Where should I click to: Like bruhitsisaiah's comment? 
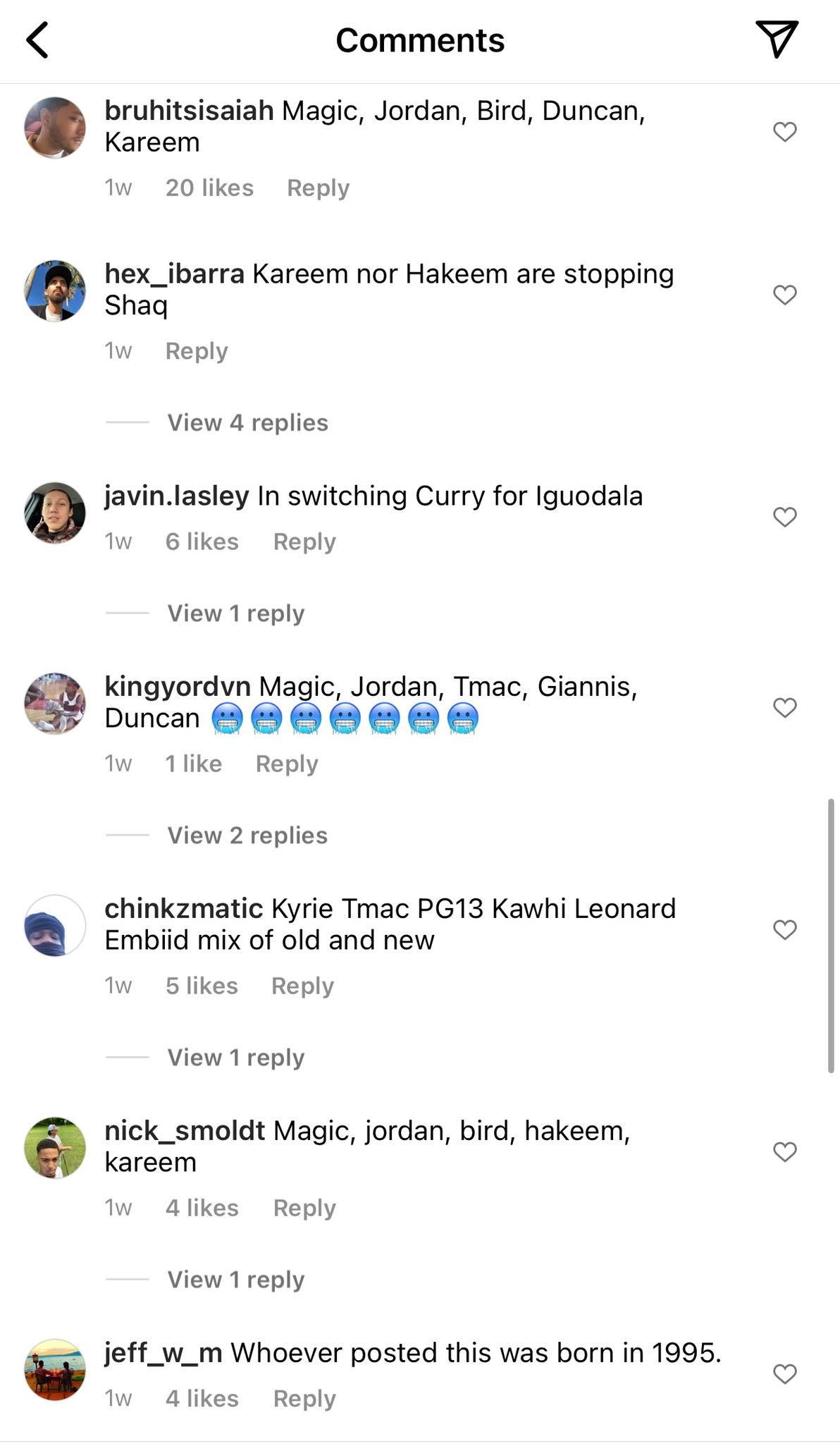[x=784, y=132]
